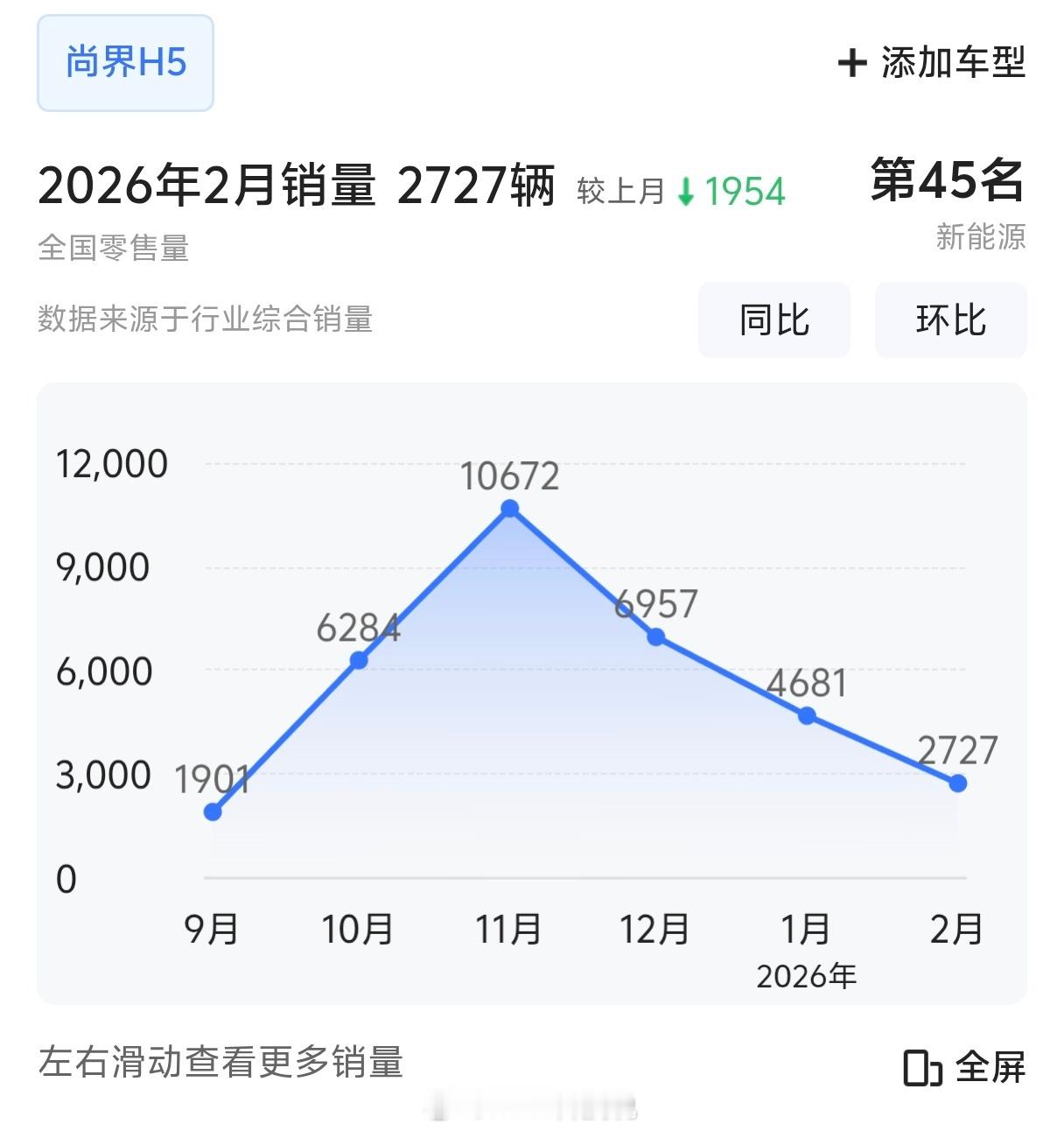Select the November data point showing 10672
The width and height of the screenshot is (1064, 1131).
tap(510, 506)
